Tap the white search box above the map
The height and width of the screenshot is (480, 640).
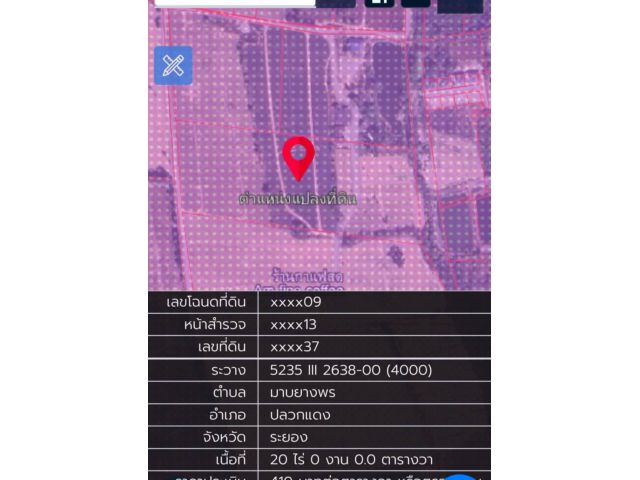[x=236, y=3]
